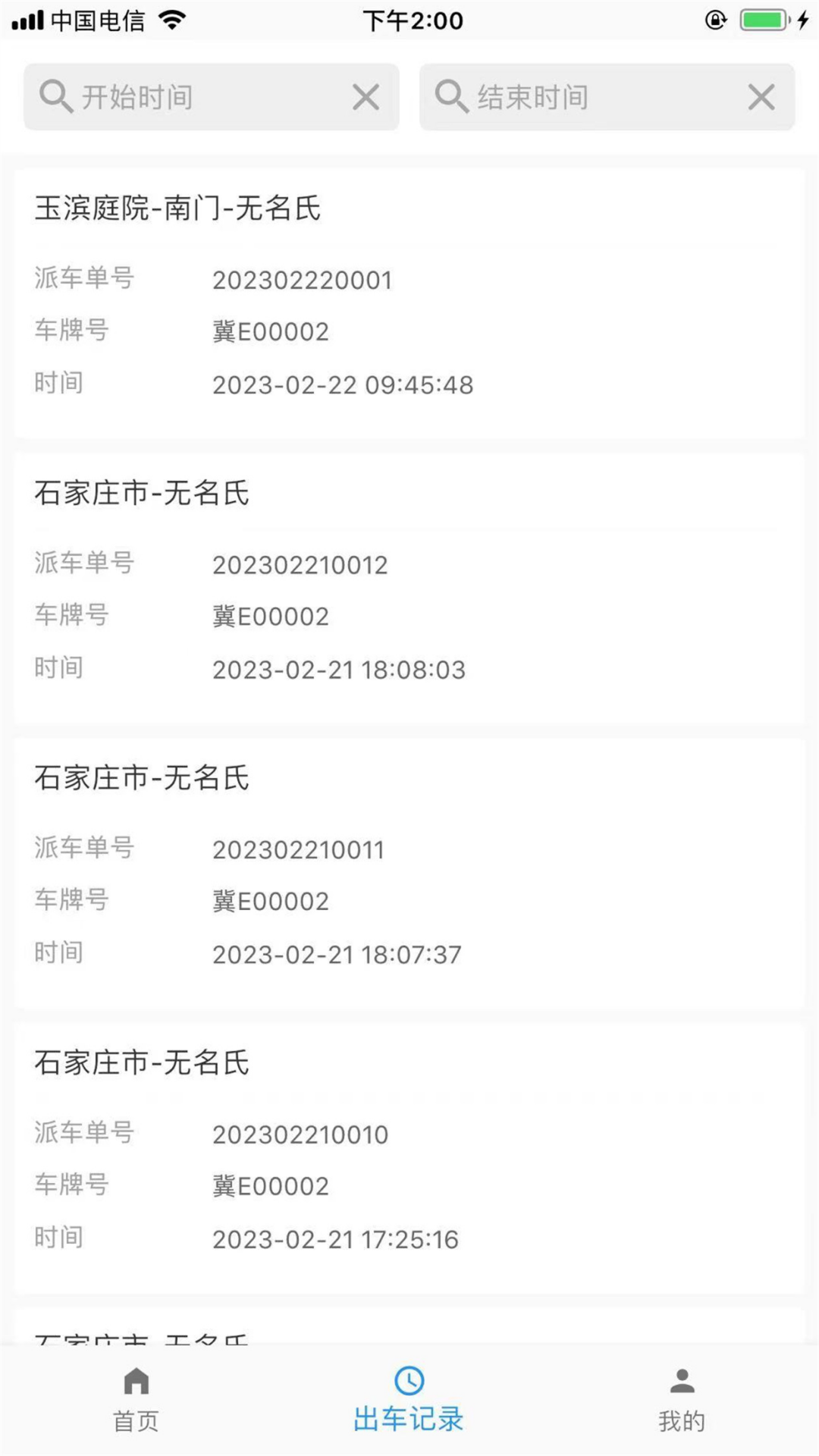This screenshot has height=1456, width=819.
Task: Tap the search icon in the start time field
Action: (x=57, y=96)
